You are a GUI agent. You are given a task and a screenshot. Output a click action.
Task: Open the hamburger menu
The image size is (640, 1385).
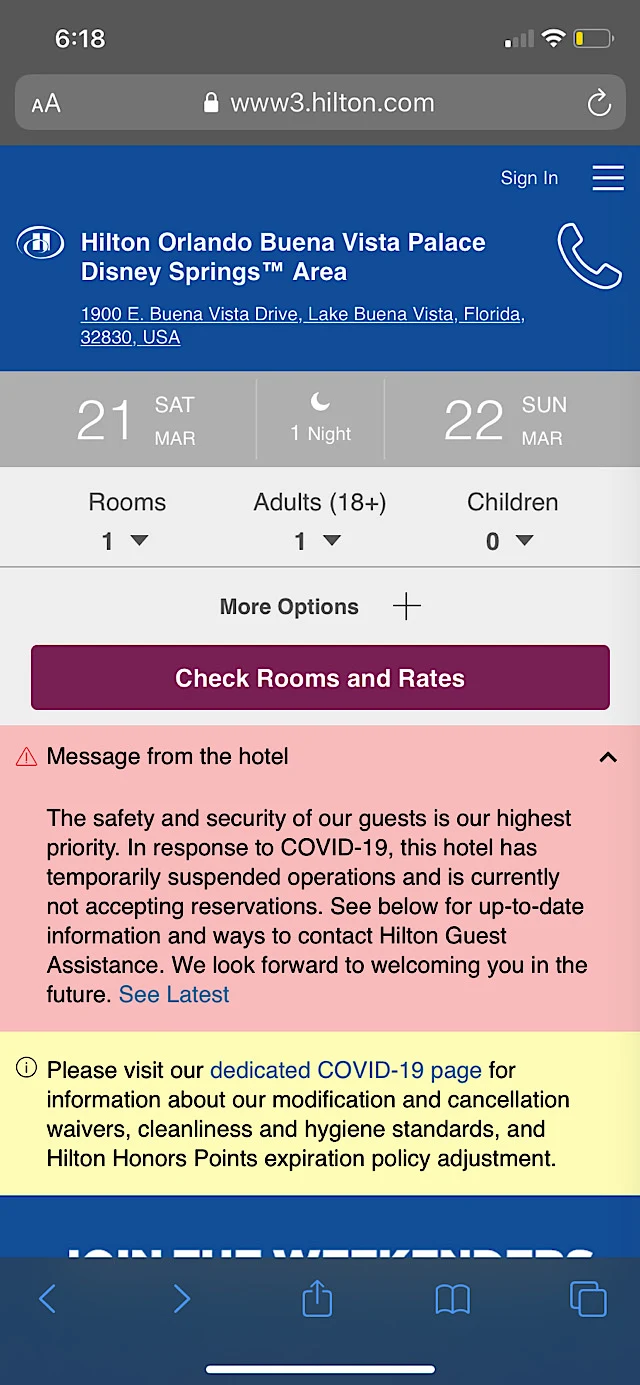point(608,178)
